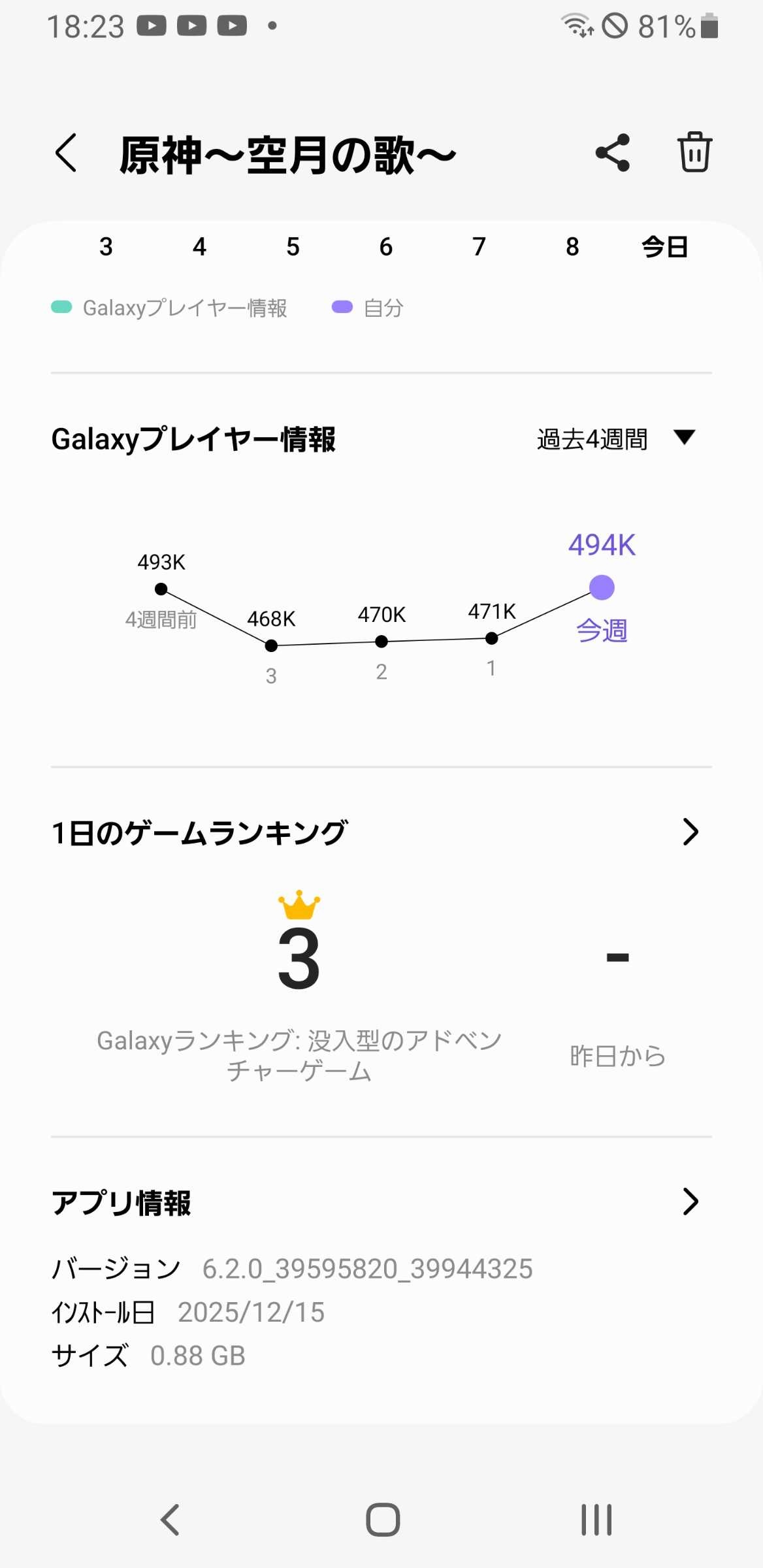This screenshot has width=763, height=1568.
Task: Open 1日のゲームランキング details
Action: [x=690, y=832]
